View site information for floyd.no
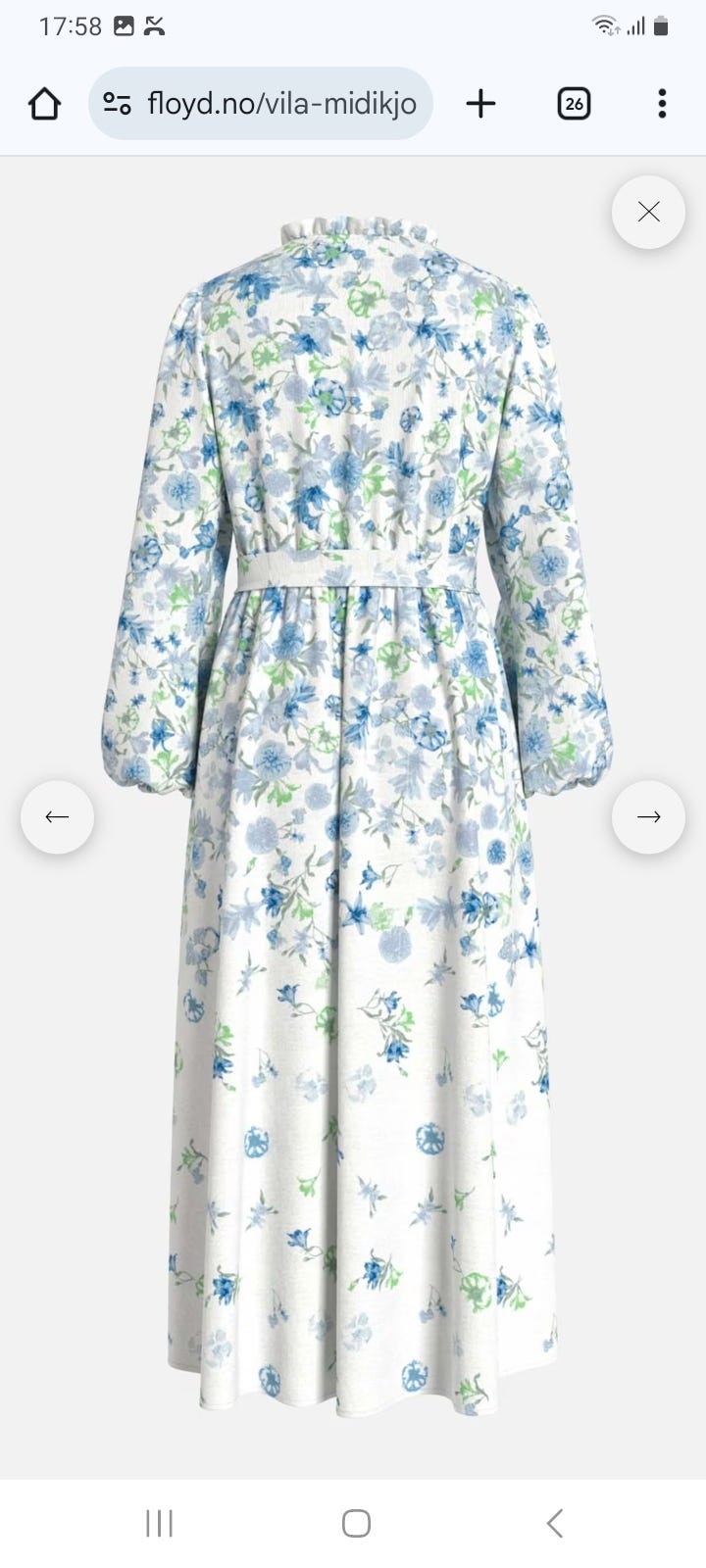The width and height of the screenshot is (706, 1568). click(x=118, y=104)
